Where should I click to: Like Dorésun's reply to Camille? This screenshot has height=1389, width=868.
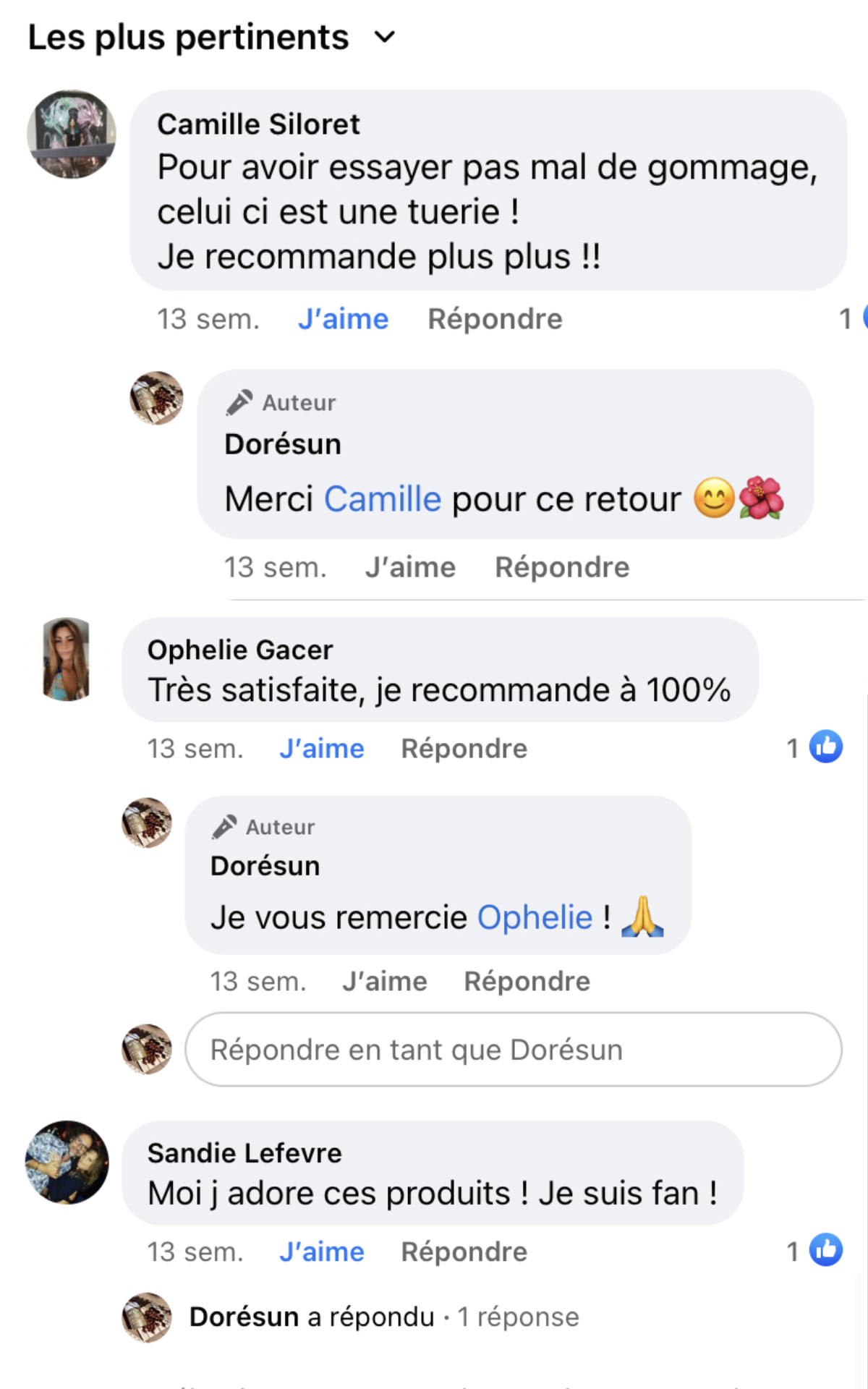tap(410, 567)
